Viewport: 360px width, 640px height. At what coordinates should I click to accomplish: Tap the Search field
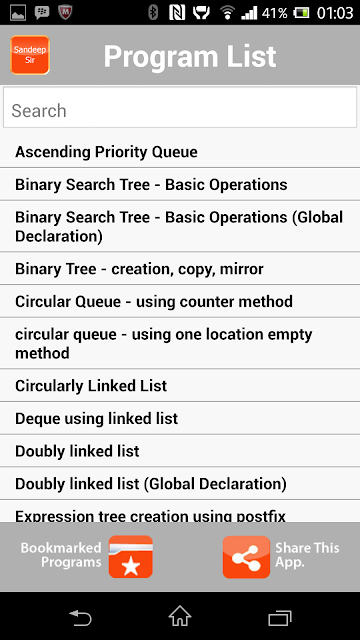pyautogui.click(x=180, y=108)
